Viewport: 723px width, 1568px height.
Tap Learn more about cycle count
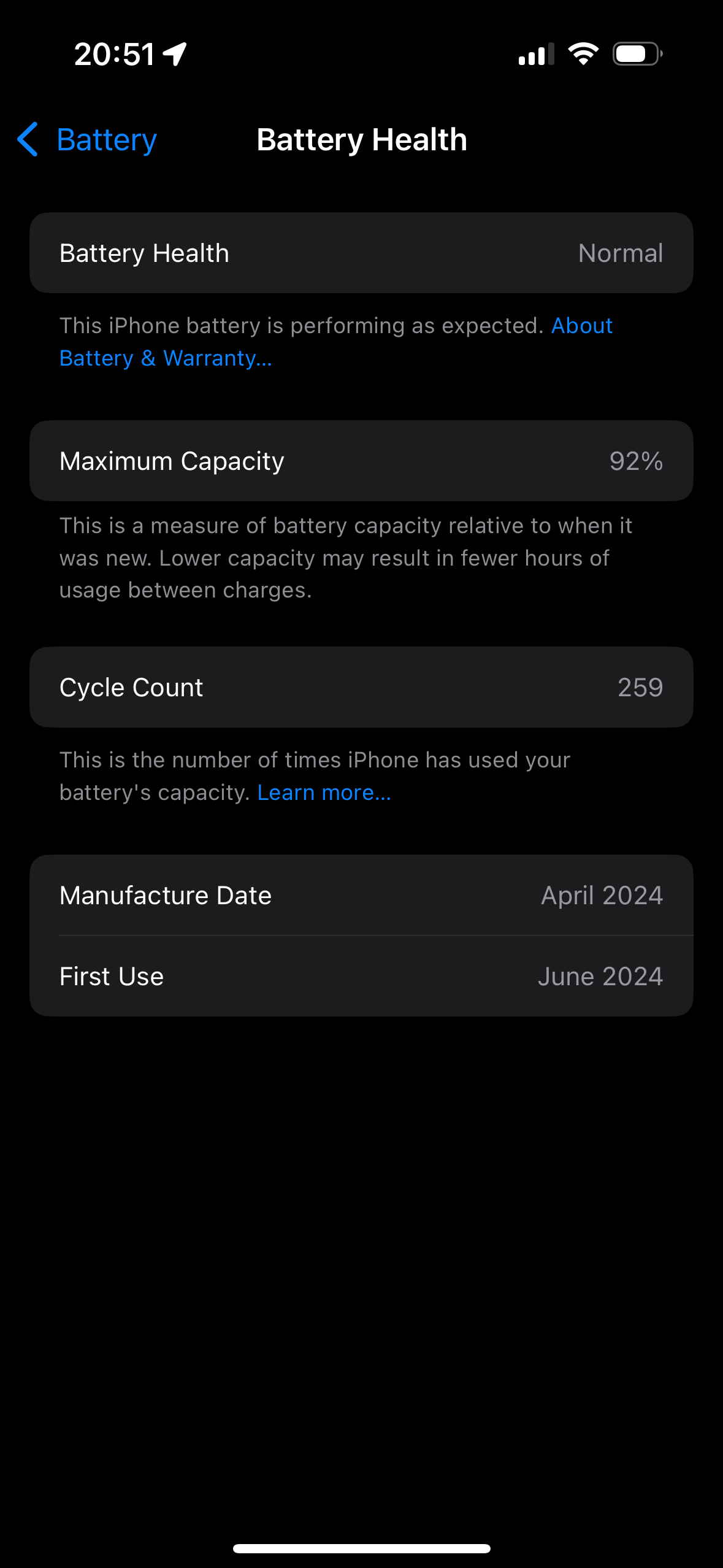(x=324, y=793)
